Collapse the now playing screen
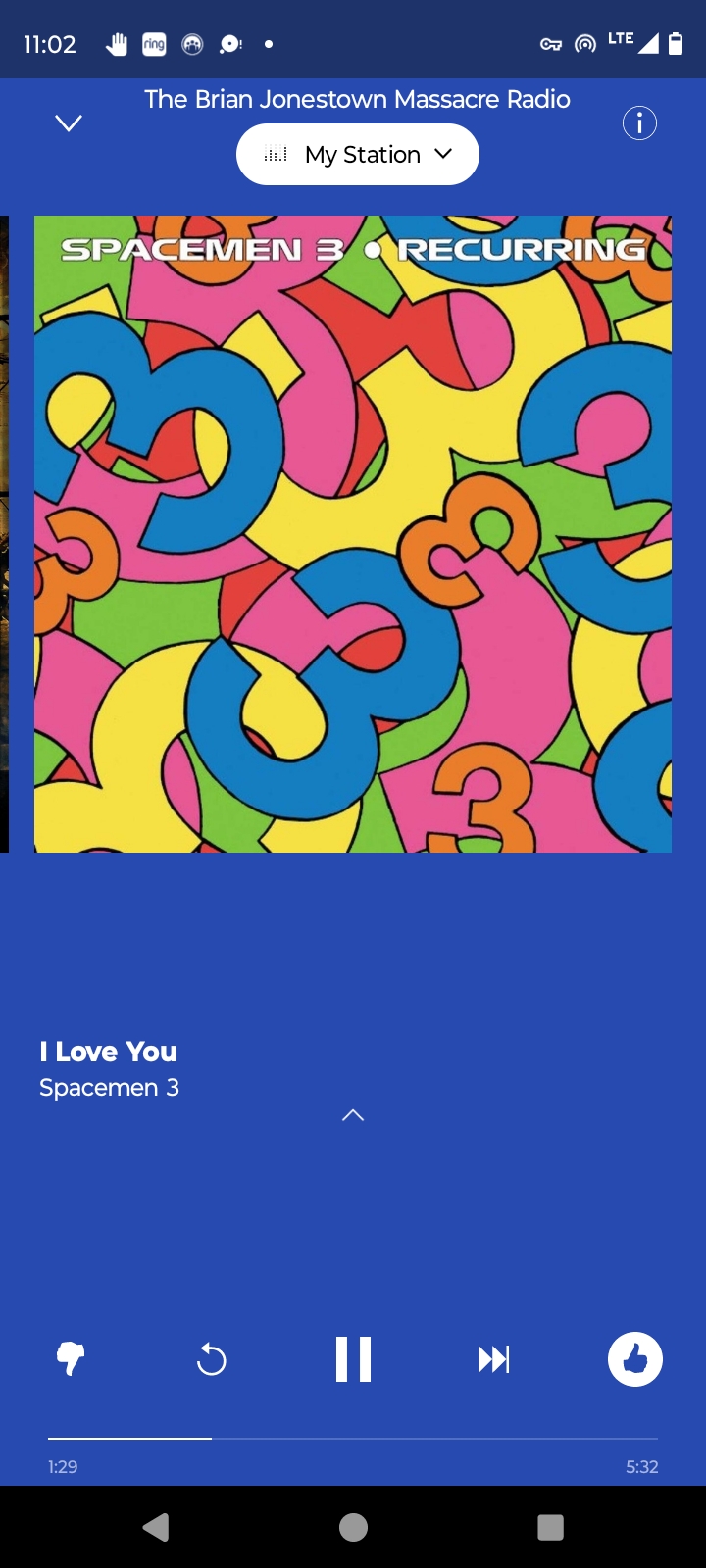 click(69, 123)
